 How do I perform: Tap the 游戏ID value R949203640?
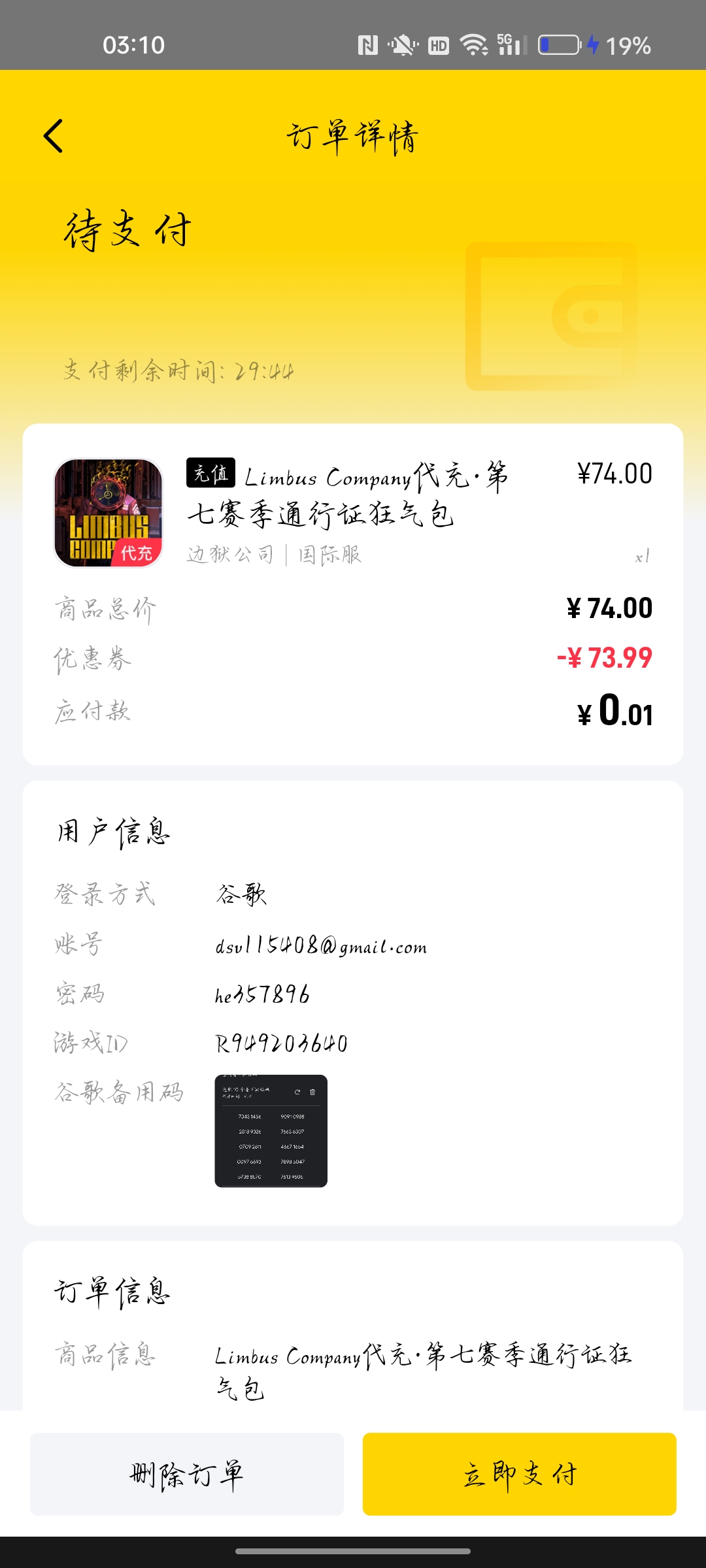(282, 1043)
